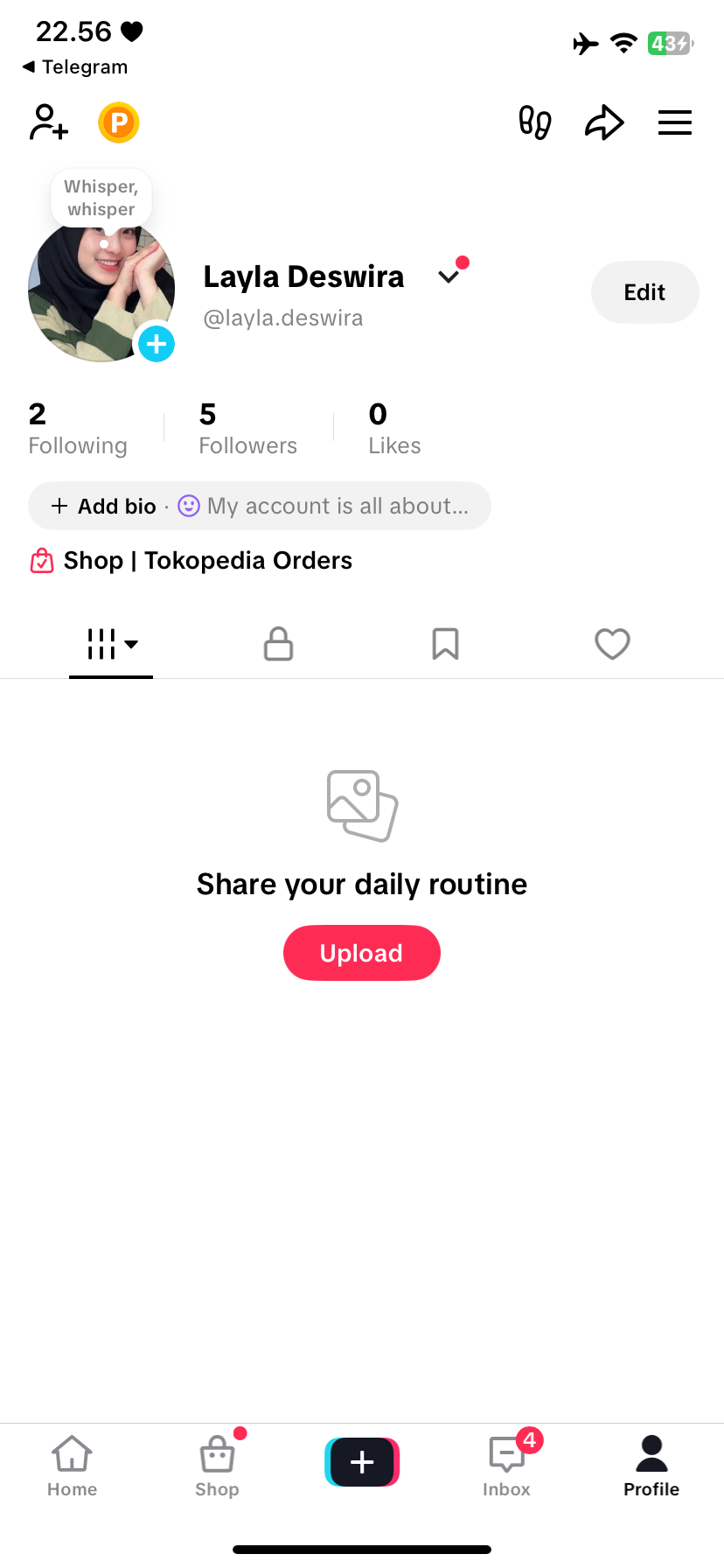Switch to the private videos lock tab
The image size is (724, 1568).
278,644
